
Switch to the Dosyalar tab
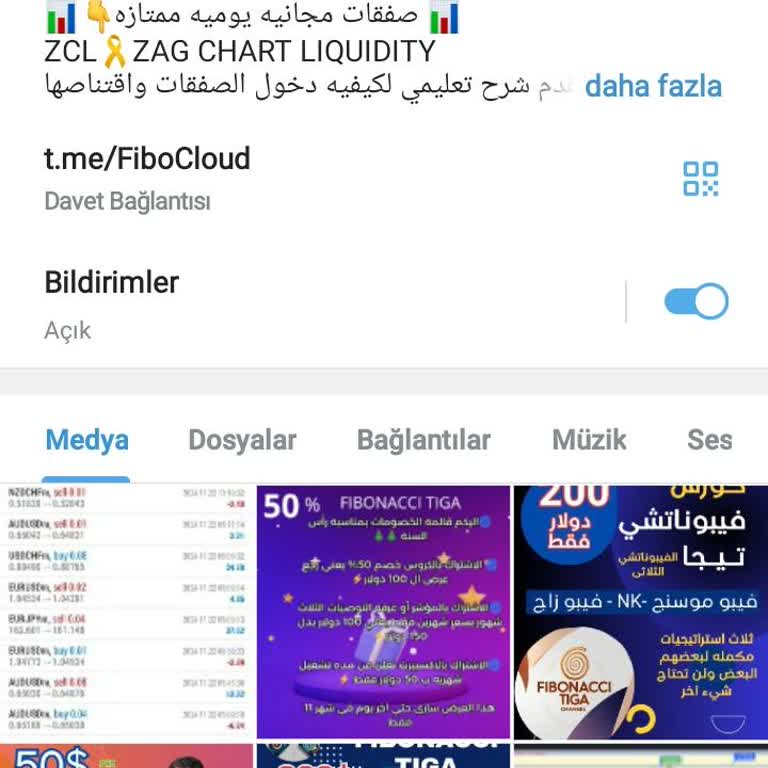click(242, 440)
